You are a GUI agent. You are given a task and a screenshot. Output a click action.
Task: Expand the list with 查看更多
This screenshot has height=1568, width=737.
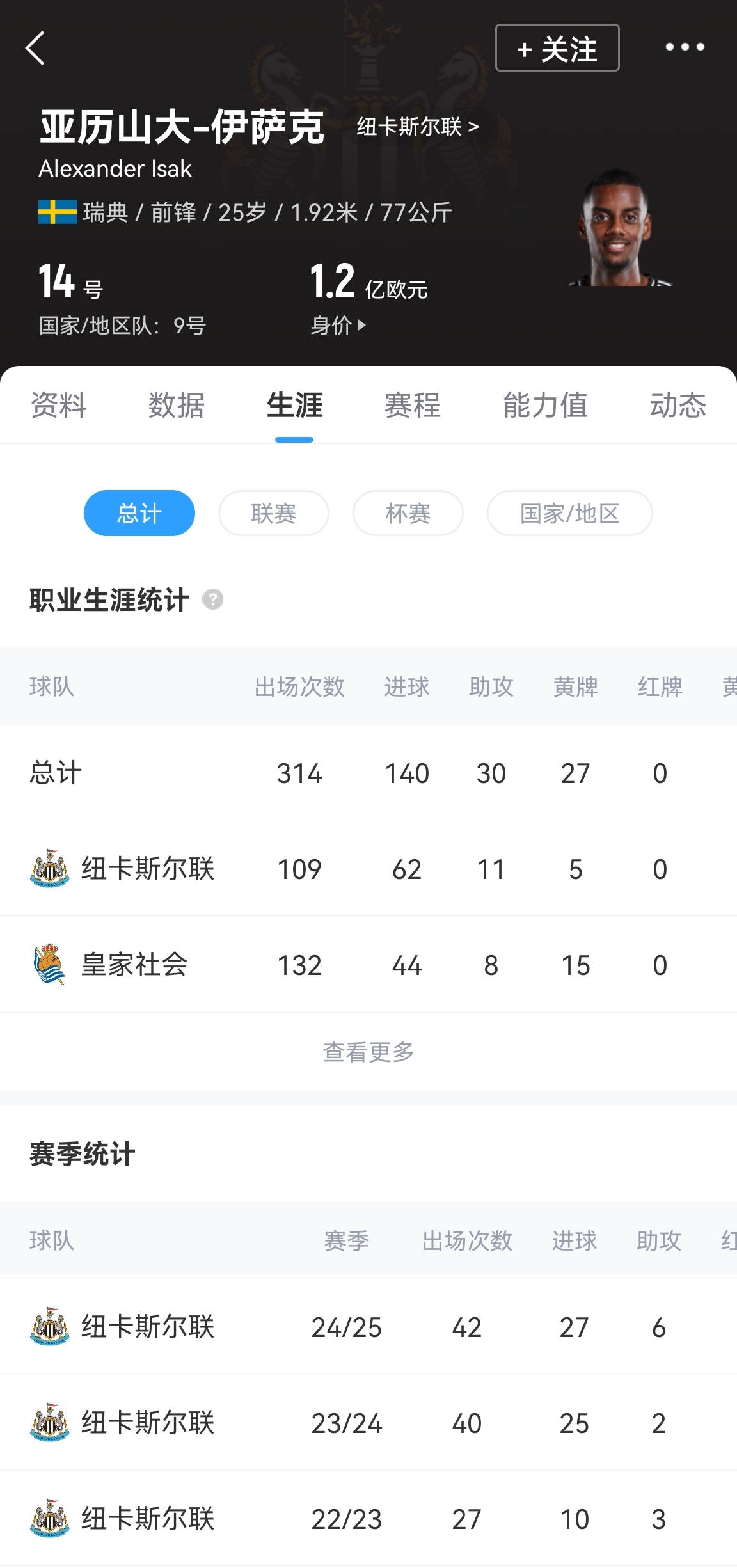click(x=368, y=1052)
